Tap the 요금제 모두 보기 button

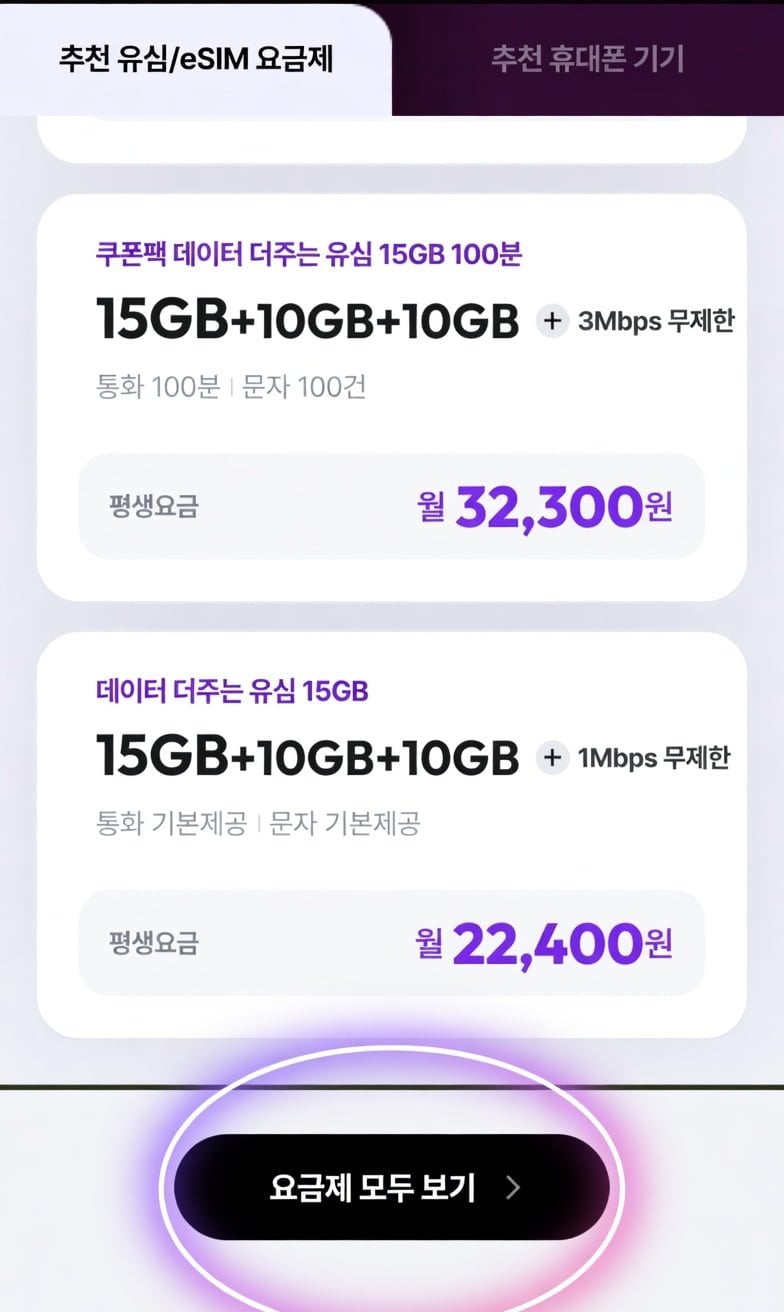pyautogui.click(x=391, y=1187)
